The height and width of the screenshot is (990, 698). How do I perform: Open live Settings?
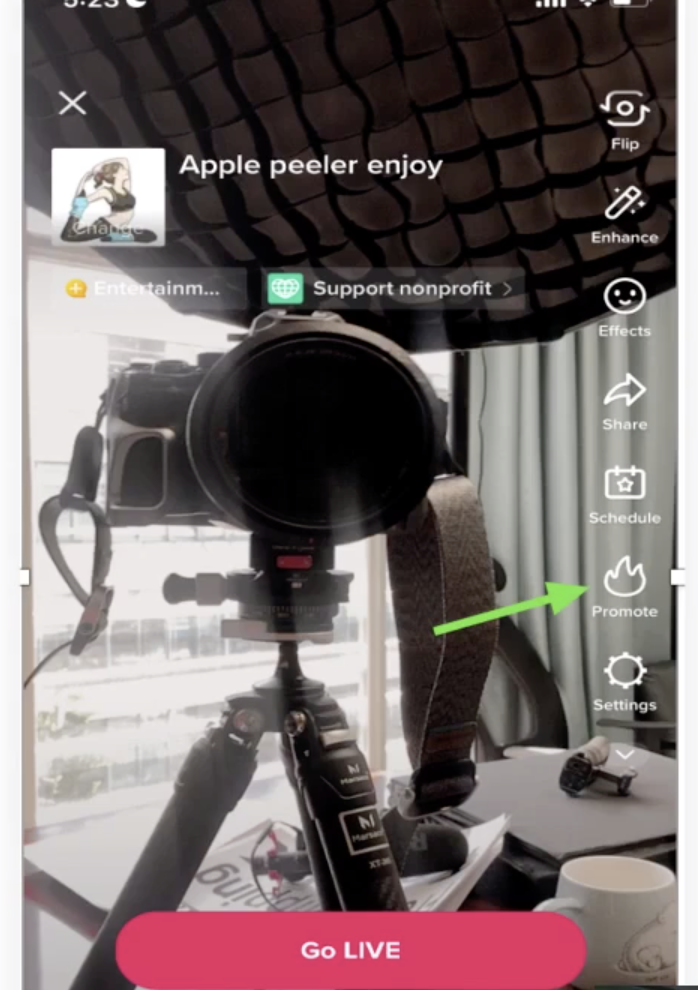(x=624, y=680)
